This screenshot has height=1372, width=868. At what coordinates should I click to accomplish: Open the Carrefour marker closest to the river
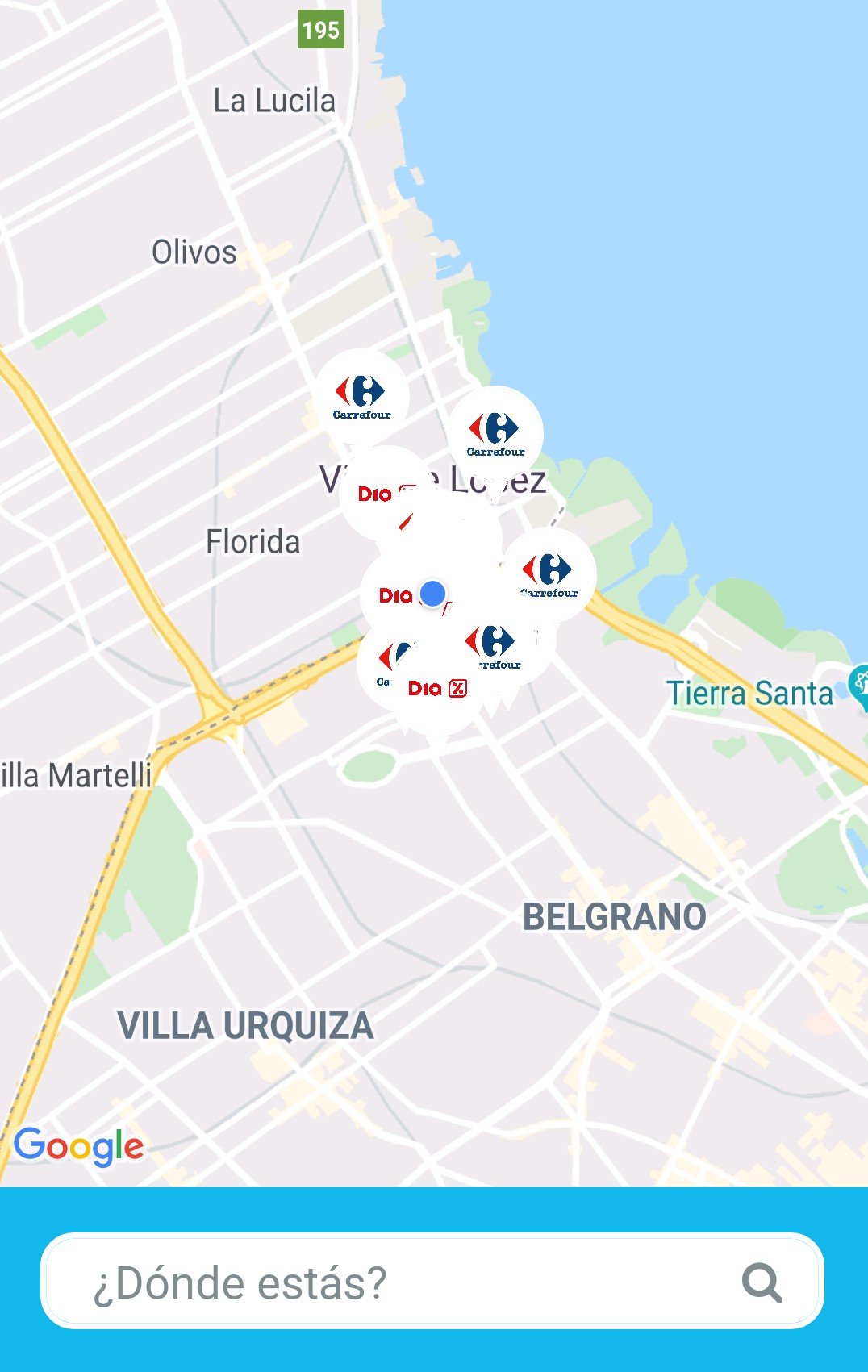click(495, 433)
